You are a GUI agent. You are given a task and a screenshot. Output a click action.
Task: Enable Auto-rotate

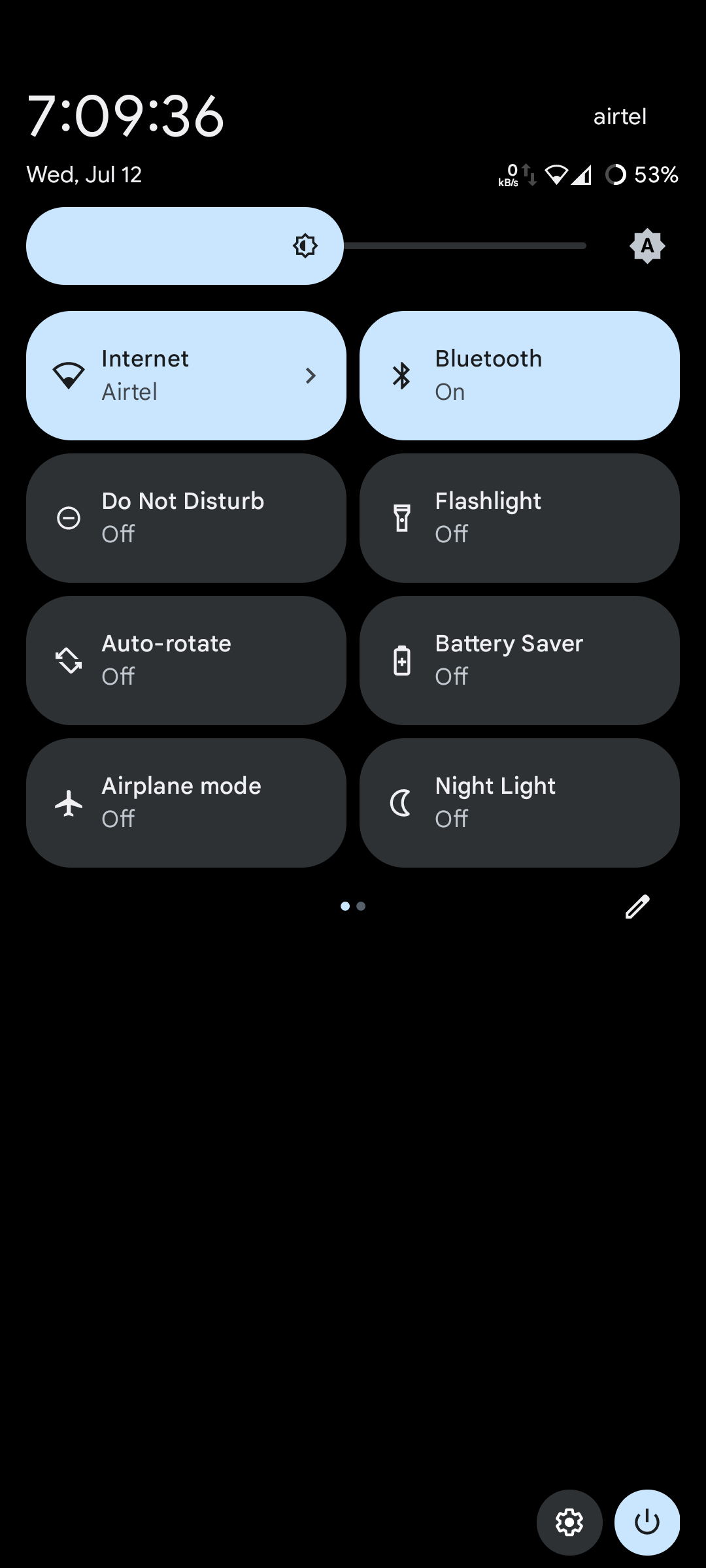tap(186, 661)
